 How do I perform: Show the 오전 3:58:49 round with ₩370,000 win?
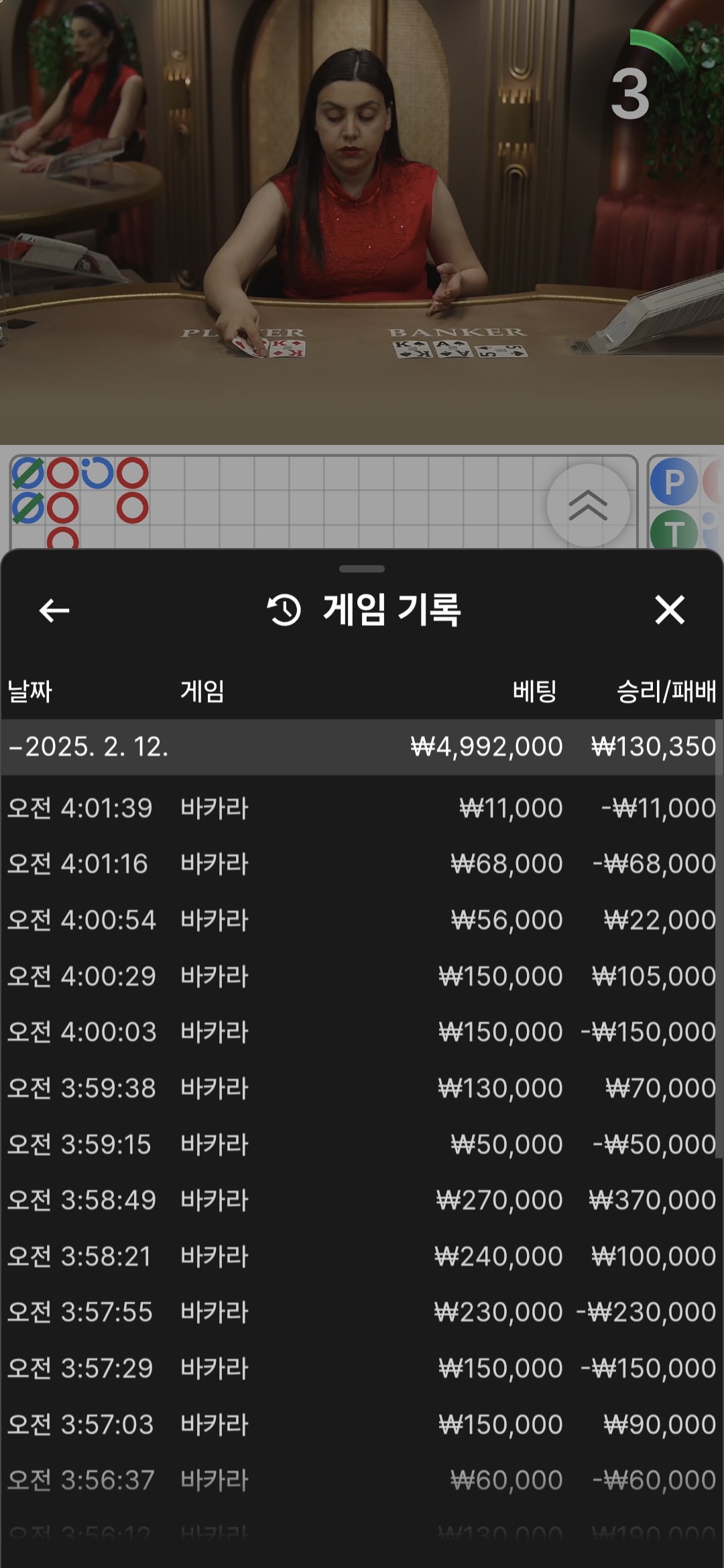point(362,1200)
